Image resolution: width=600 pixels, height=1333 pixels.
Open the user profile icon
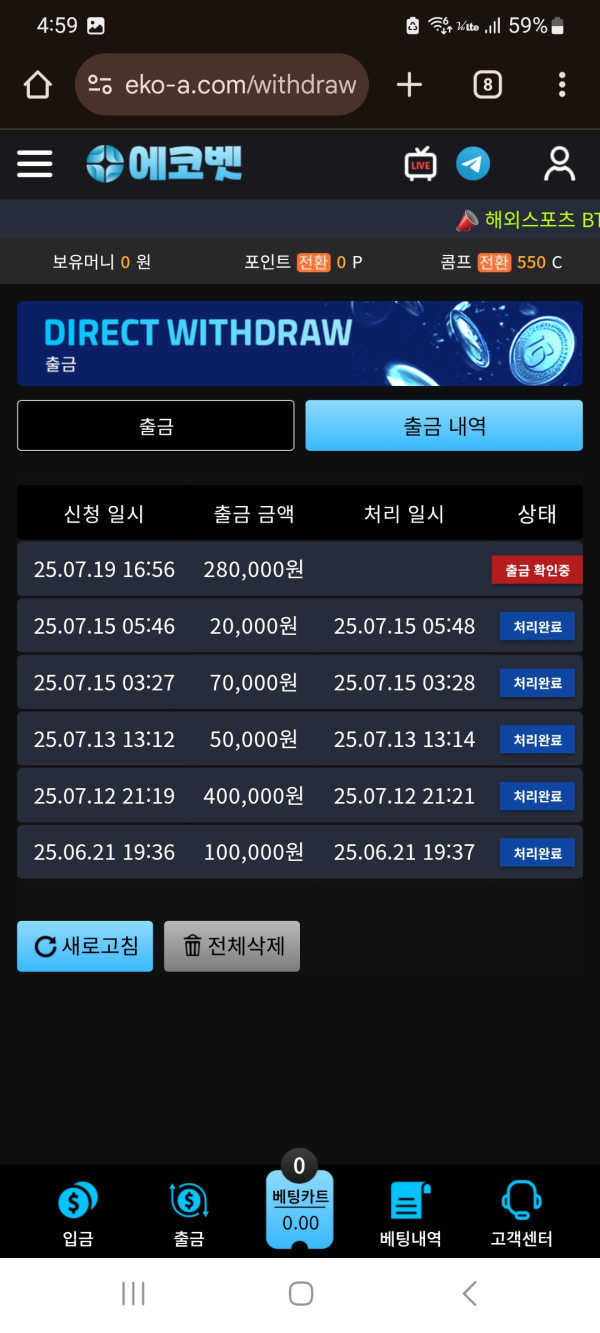pyautogui.click(x=559, y=164)
